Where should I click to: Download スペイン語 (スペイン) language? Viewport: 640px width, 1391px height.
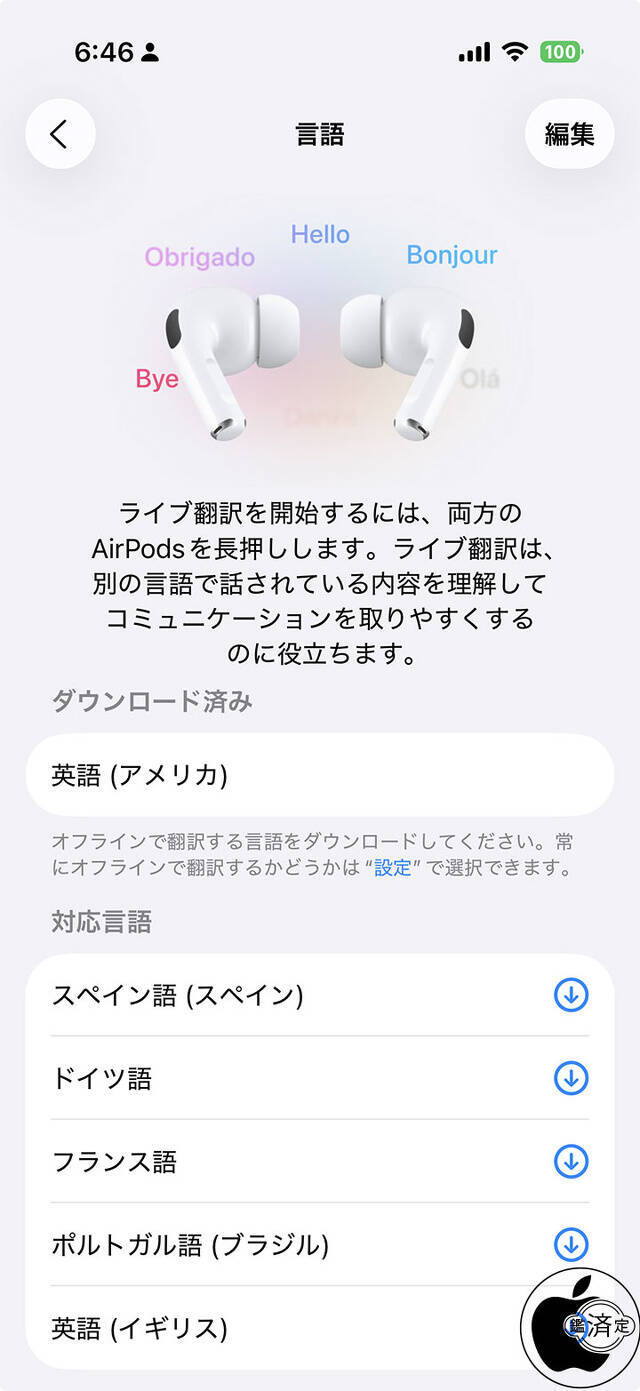571,995
